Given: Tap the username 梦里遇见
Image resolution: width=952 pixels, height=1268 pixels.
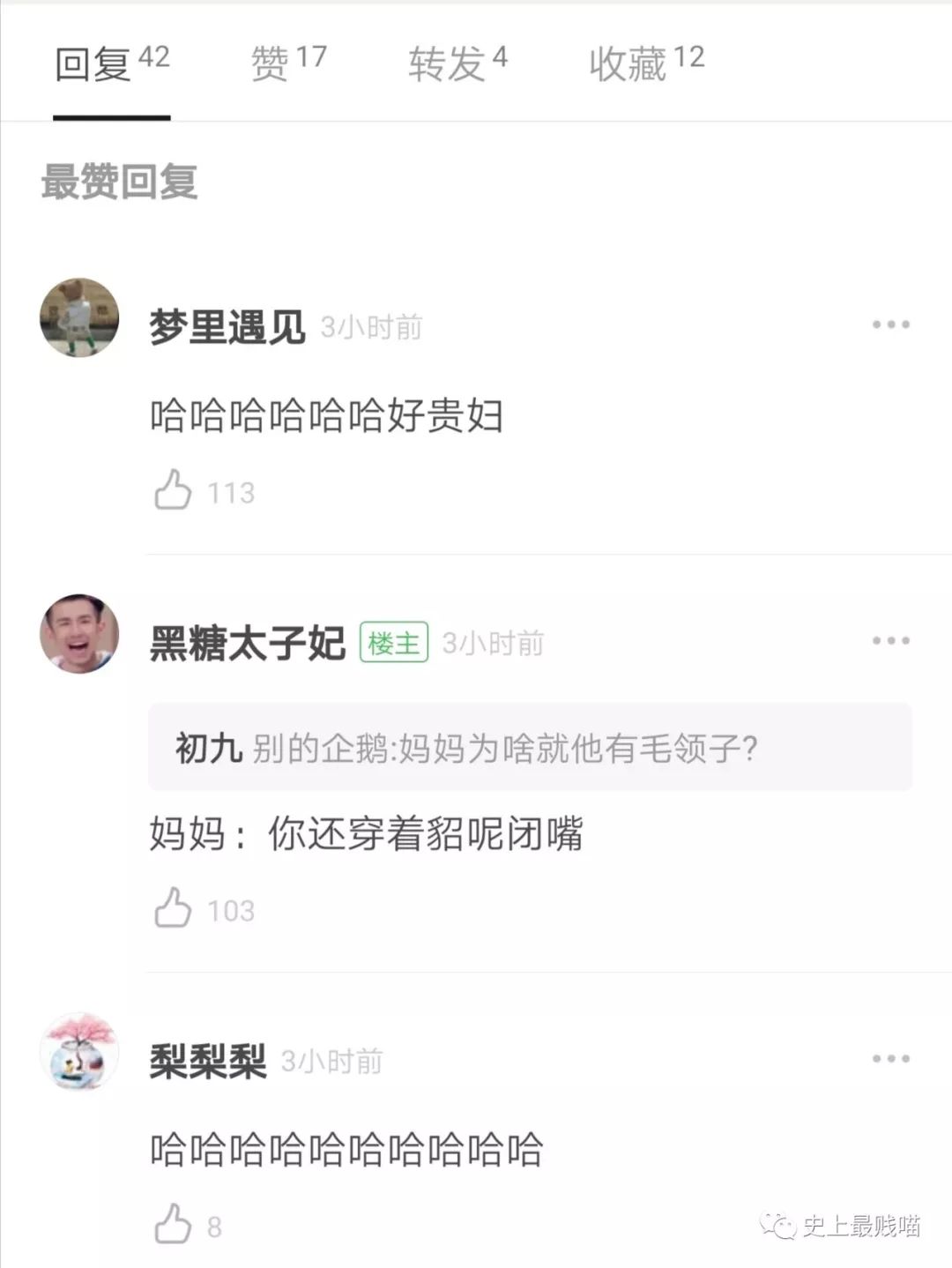Looking at the screenshot, I should click(227, 328).
